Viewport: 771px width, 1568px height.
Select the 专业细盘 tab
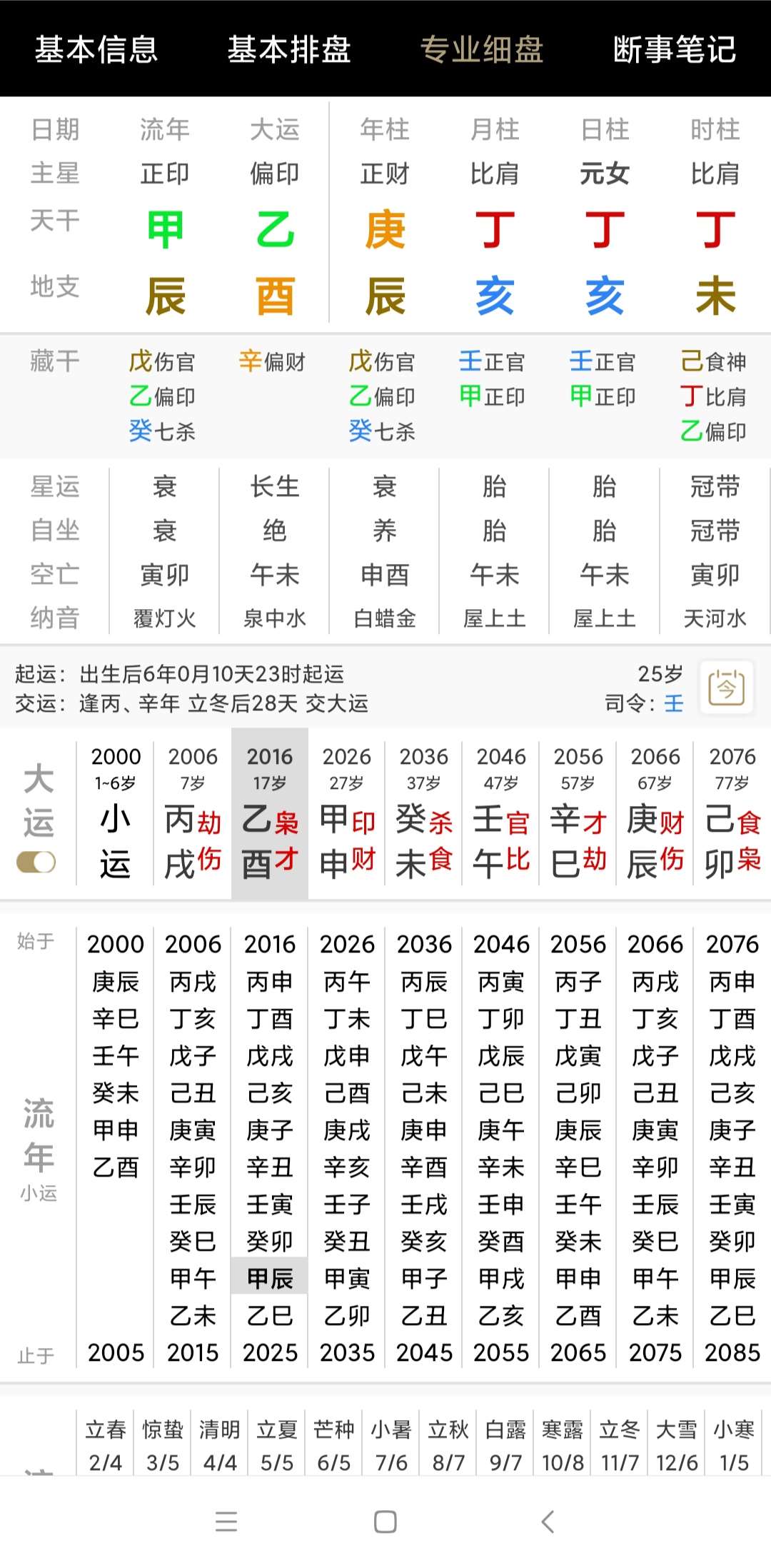tap(482, 49)
